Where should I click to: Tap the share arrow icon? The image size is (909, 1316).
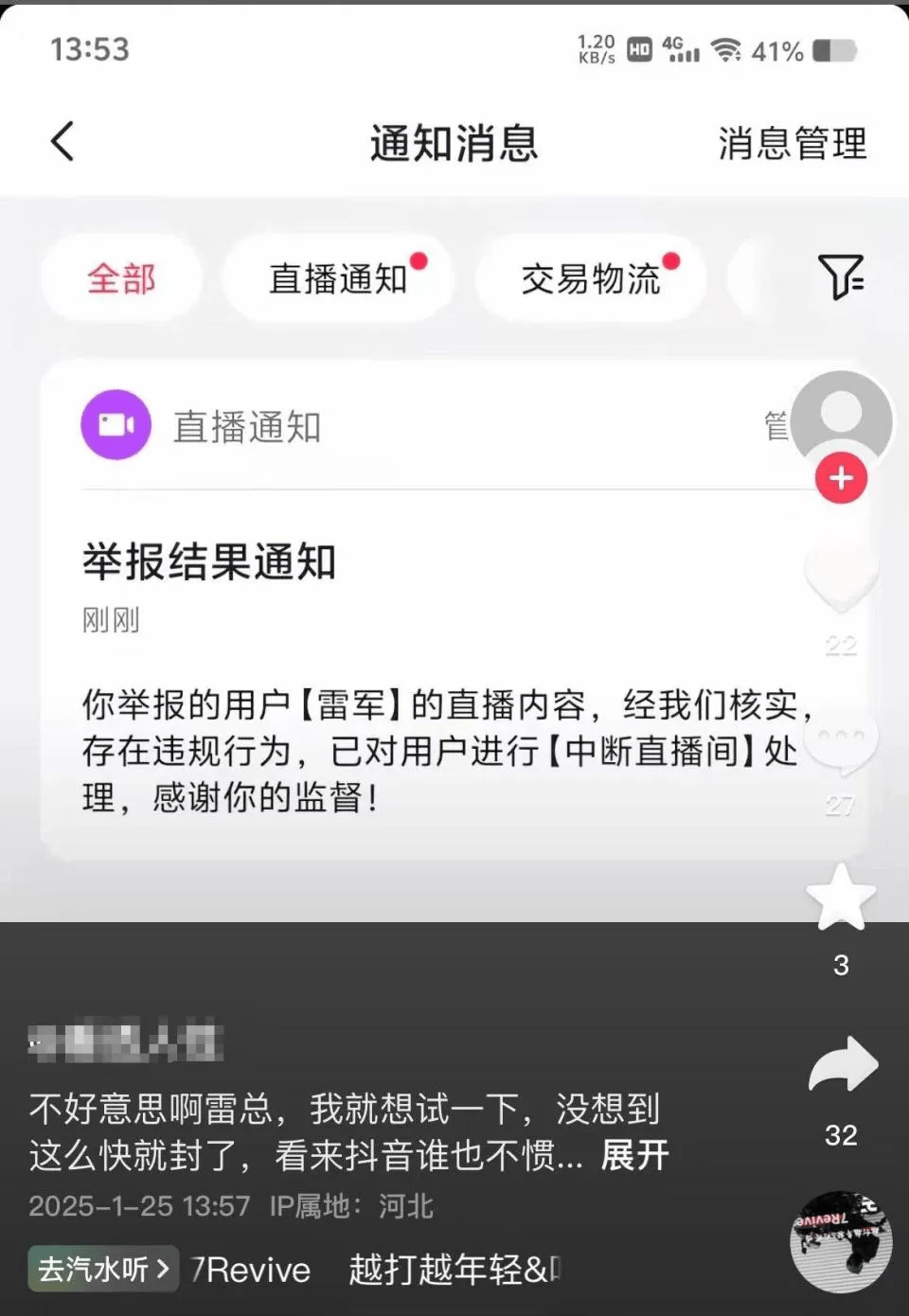[841, 1063]
